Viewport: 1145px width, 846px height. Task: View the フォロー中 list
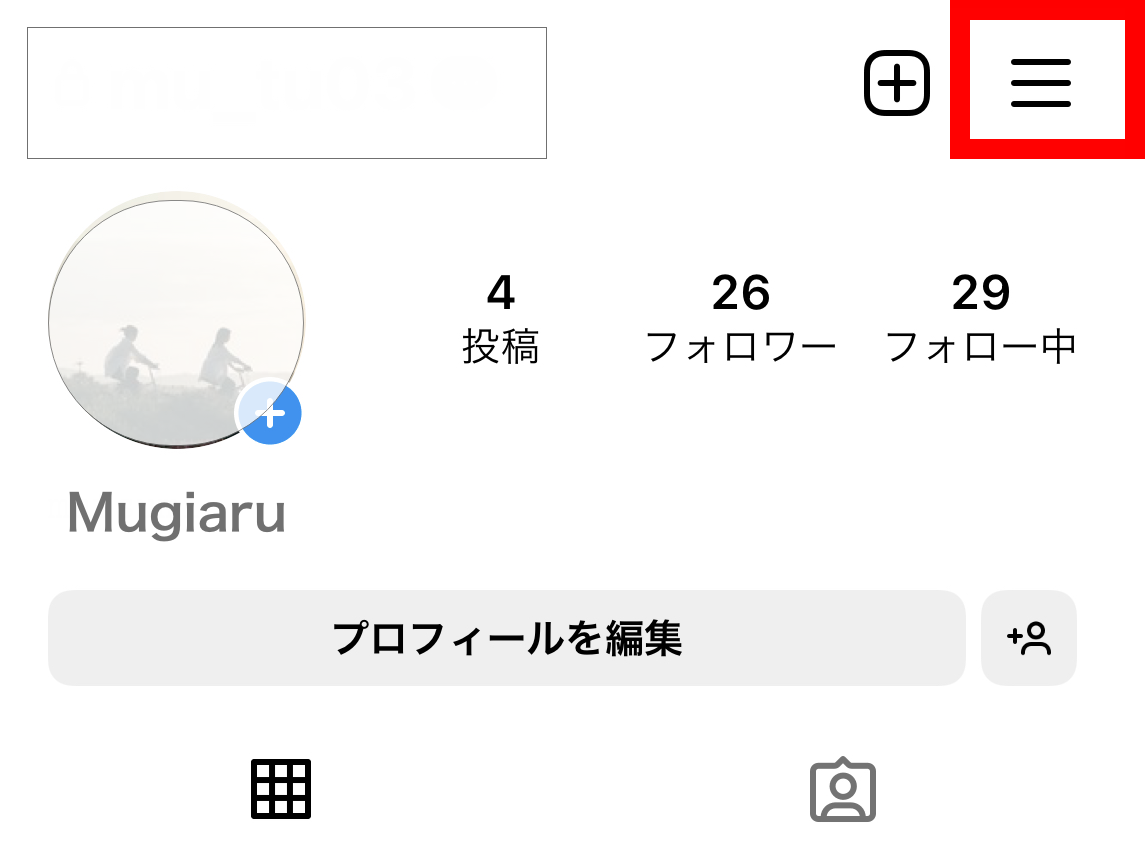coord(981,319)
